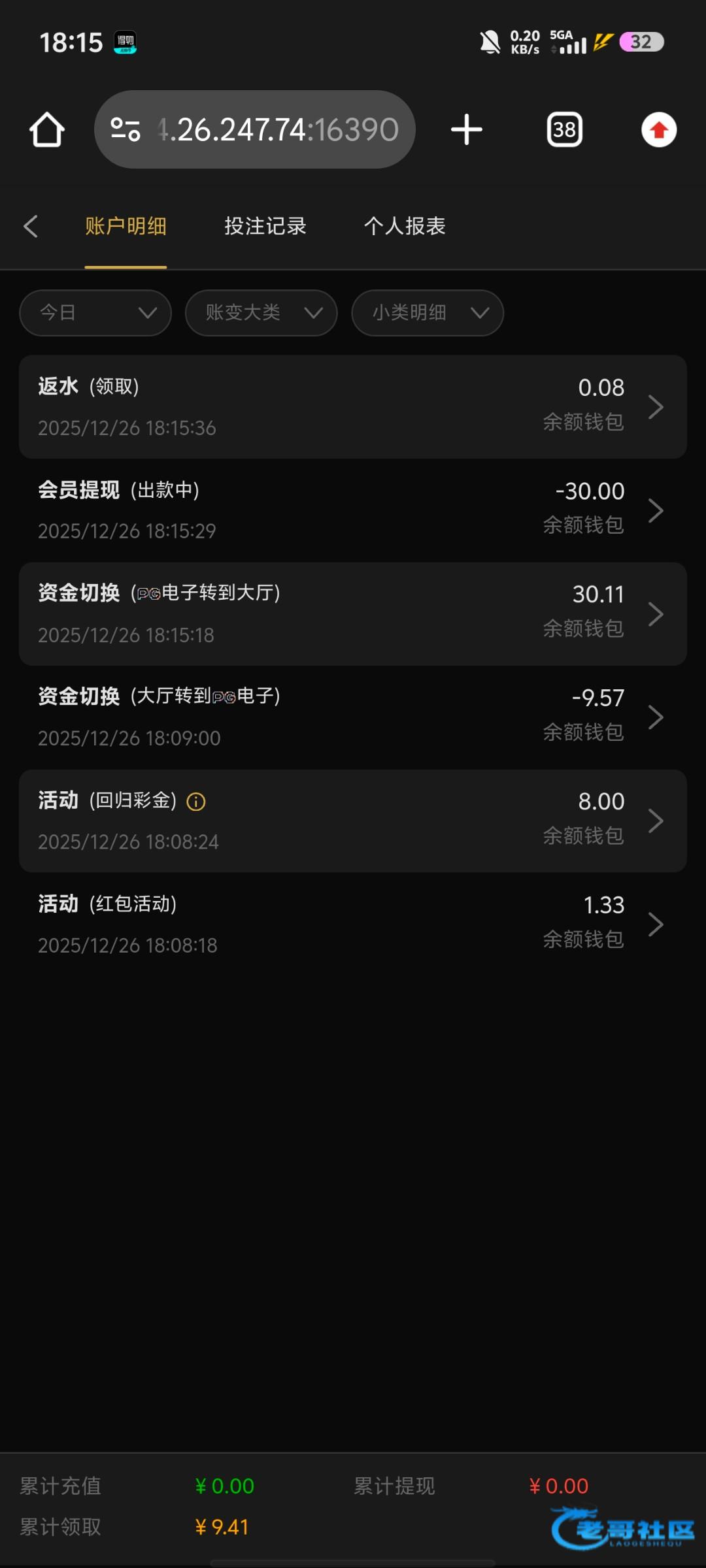Open the 返水 (领取) 0.08 record
Viewport: 706px width, 1568px height.
pyautogui.click(x=353, y=406)
